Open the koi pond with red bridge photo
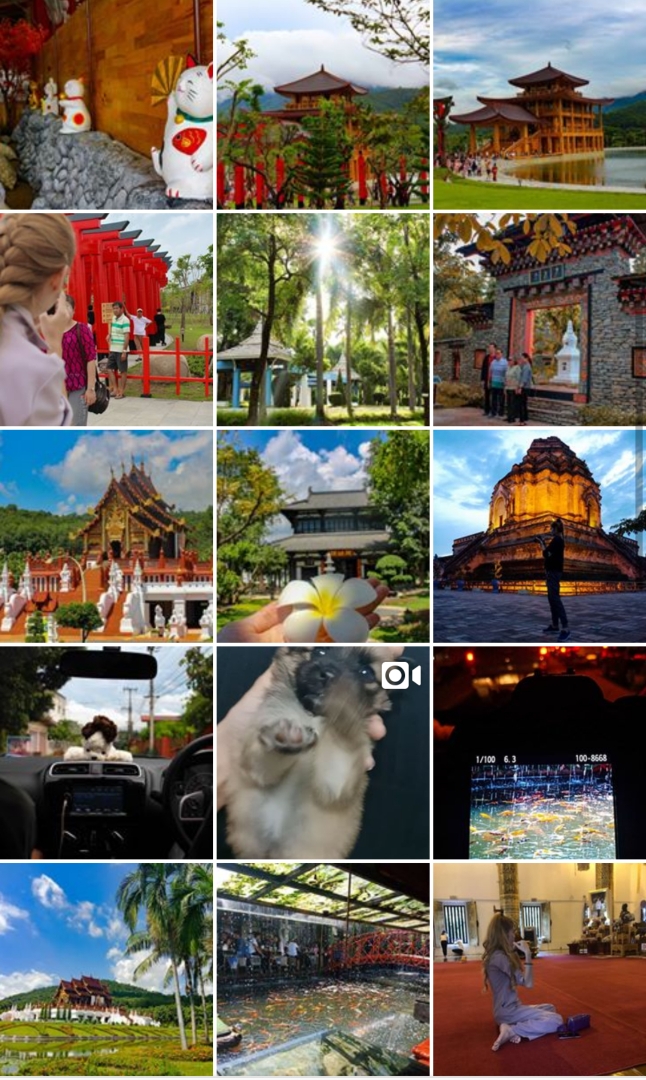This screenshot has height=1080, width=646. [323, 969]
